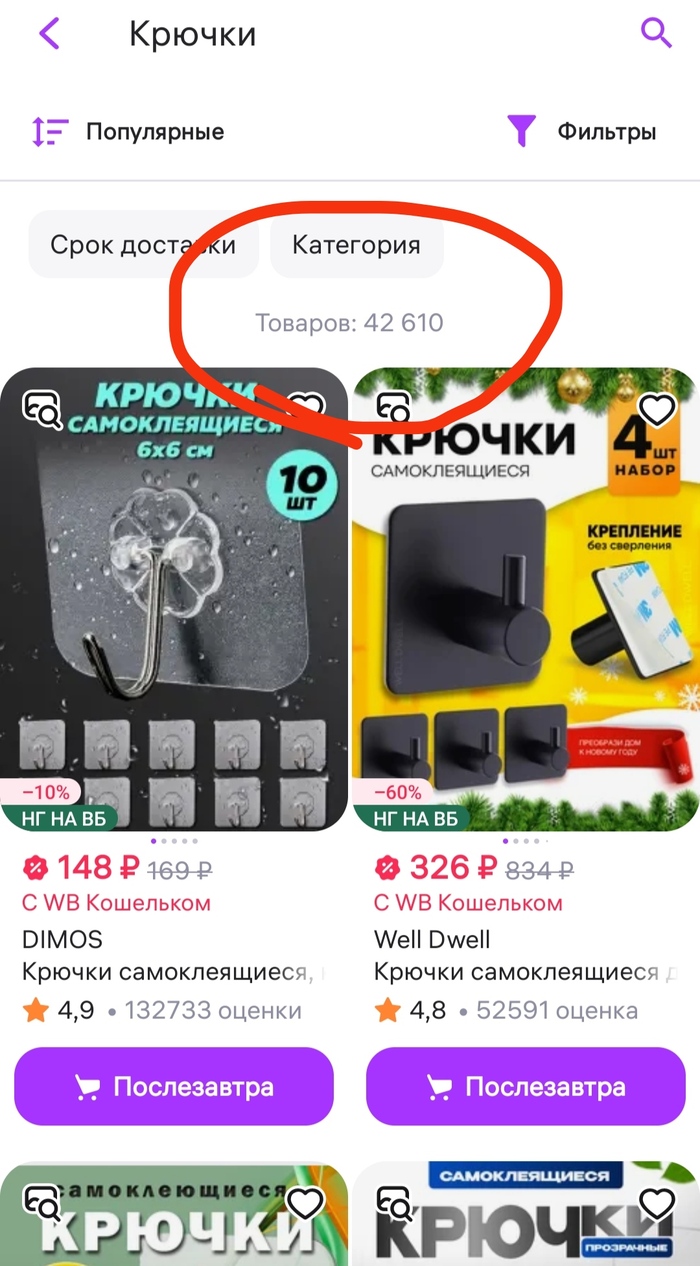Image resolution: width=700 pixels, height=1266 pixels.
Task: Select the Категория chip
Action: click(x=356, y=245)
